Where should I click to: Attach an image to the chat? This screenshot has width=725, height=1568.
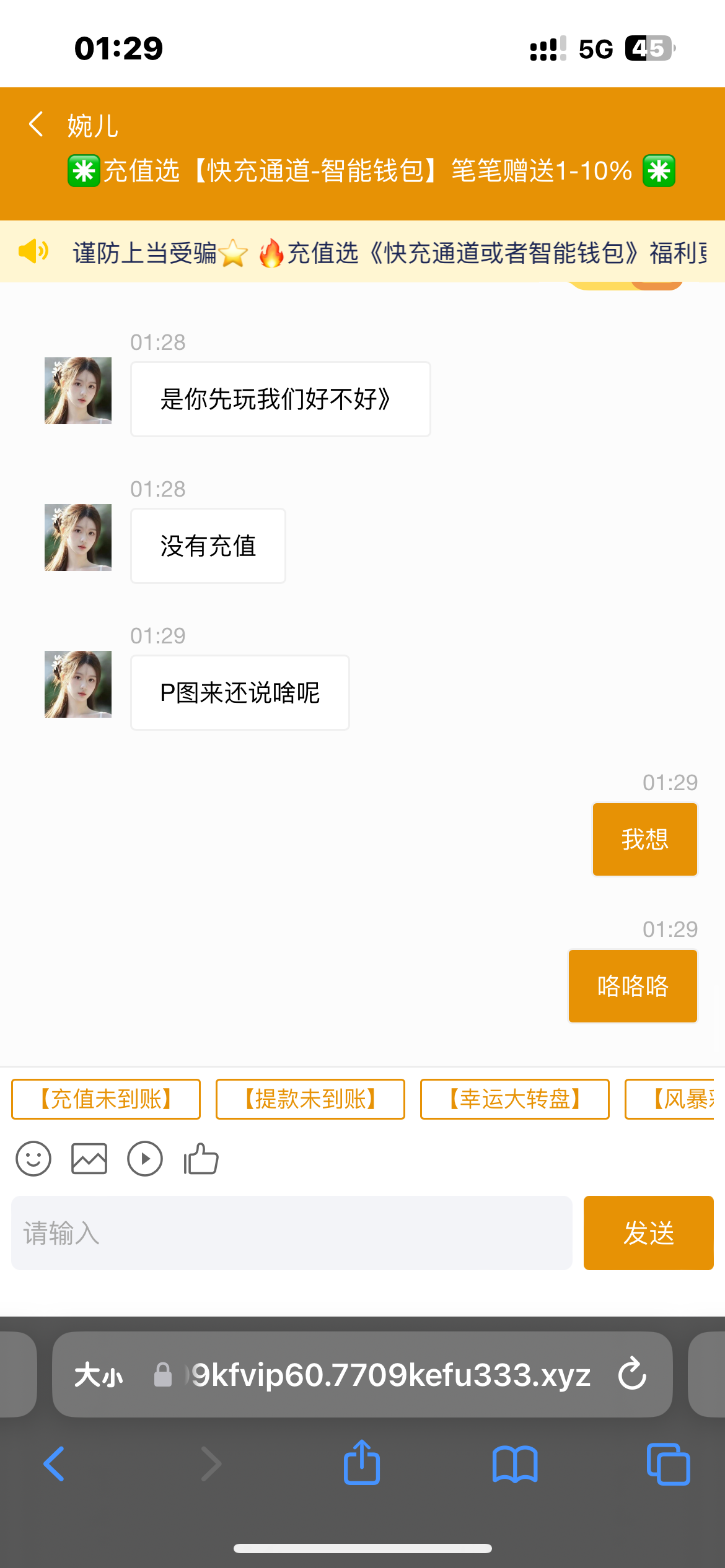coord(89,1159)
